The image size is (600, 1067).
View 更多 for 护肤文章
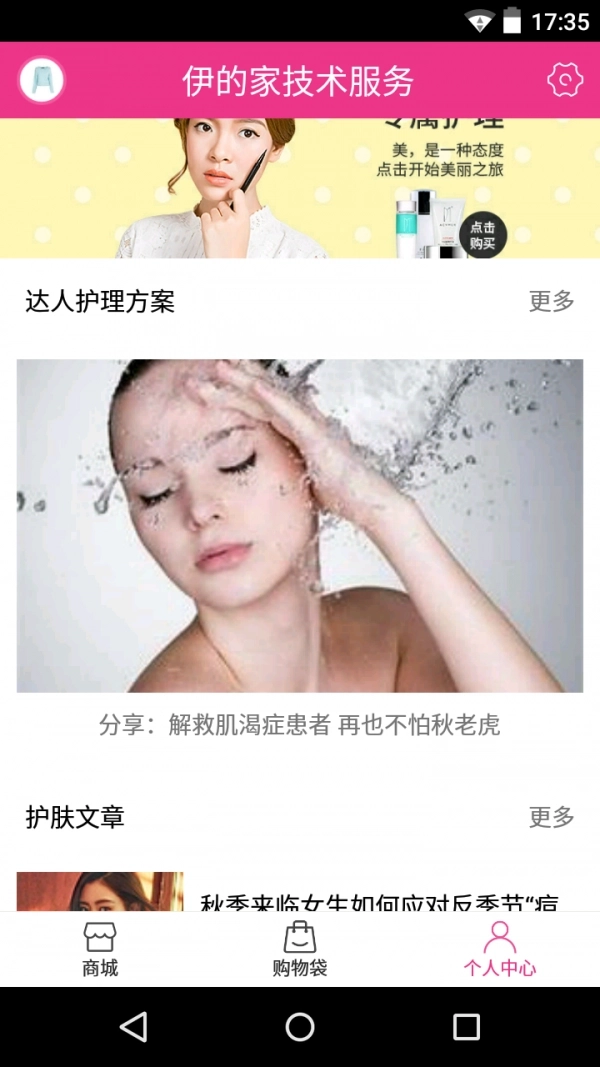[551, 817]
